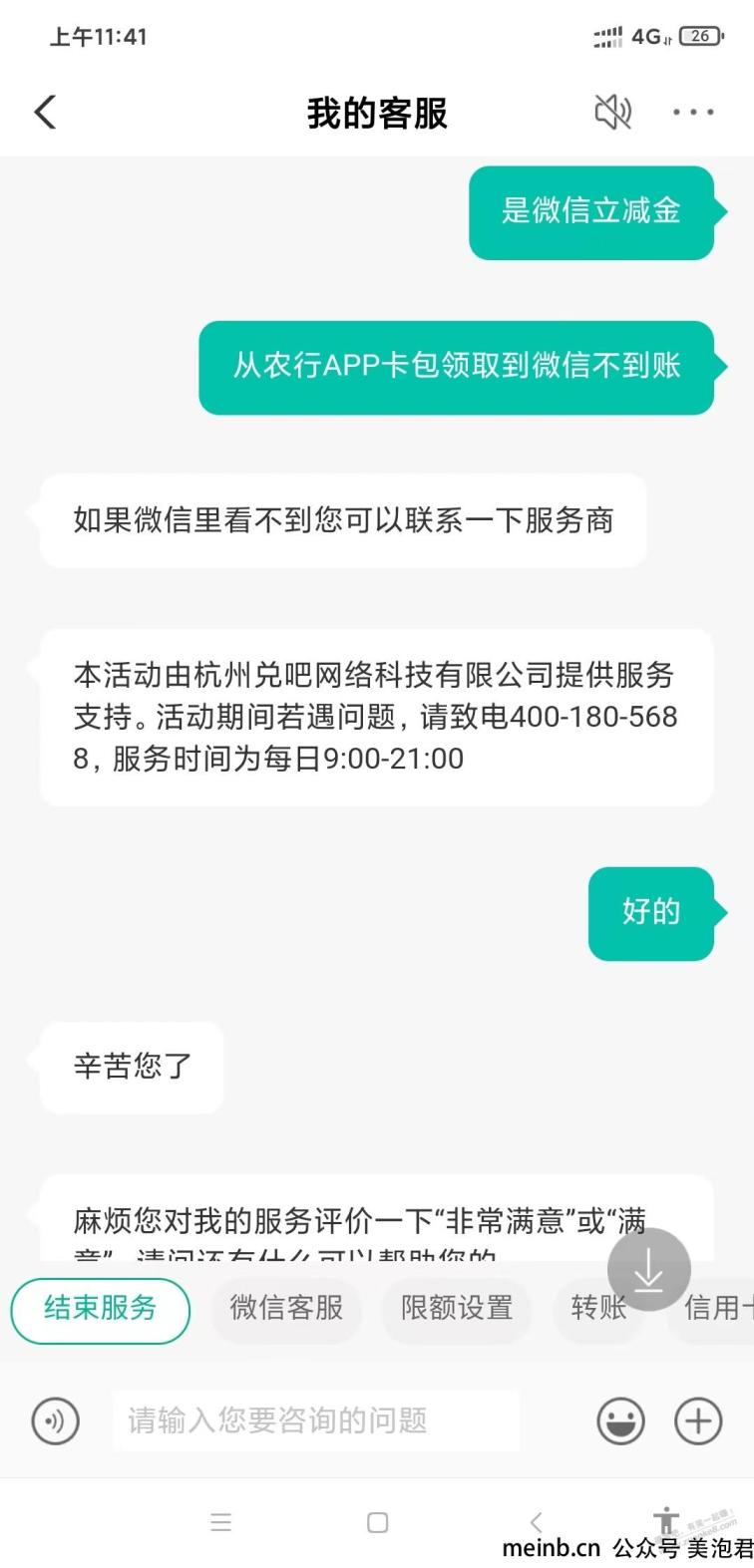Open the 限额设置 quick option
Viewport: 754px width, 1568px height.
coord(457,1308)
